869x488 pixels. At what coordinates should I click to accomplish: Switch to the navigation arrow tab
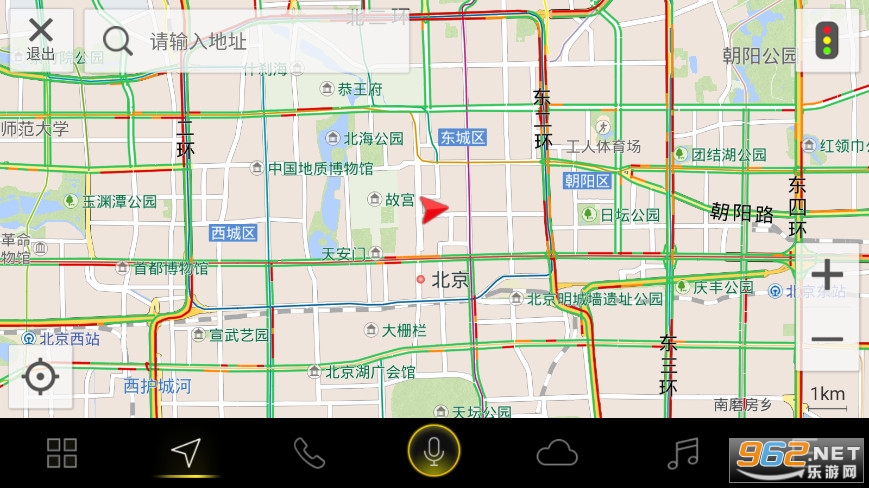point(186,453)
